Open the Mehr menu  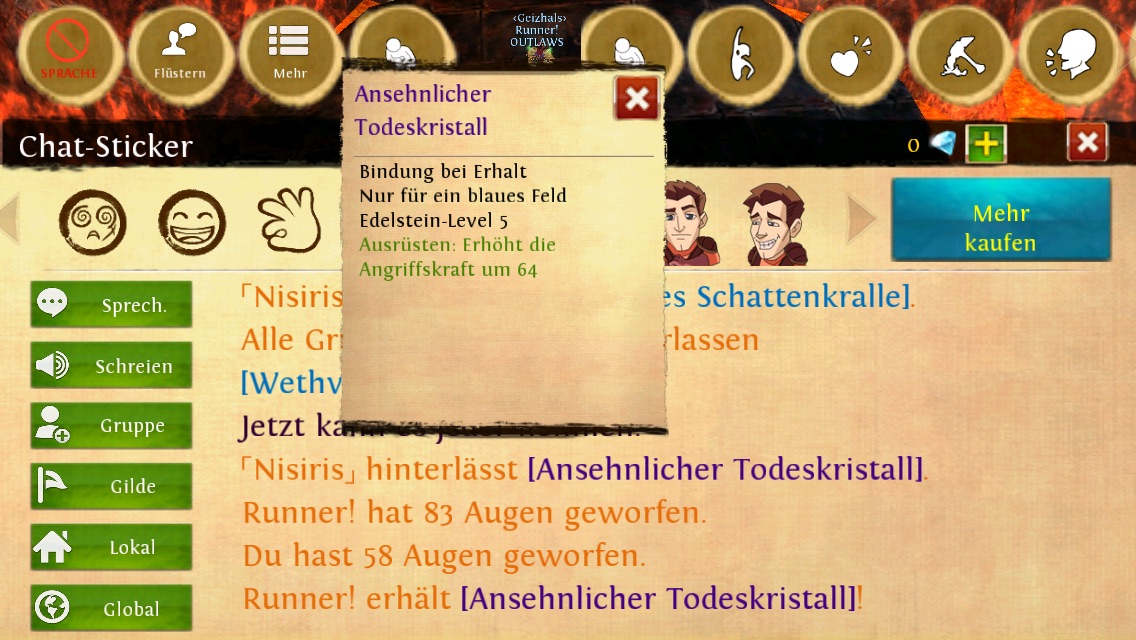pos(290,52)
